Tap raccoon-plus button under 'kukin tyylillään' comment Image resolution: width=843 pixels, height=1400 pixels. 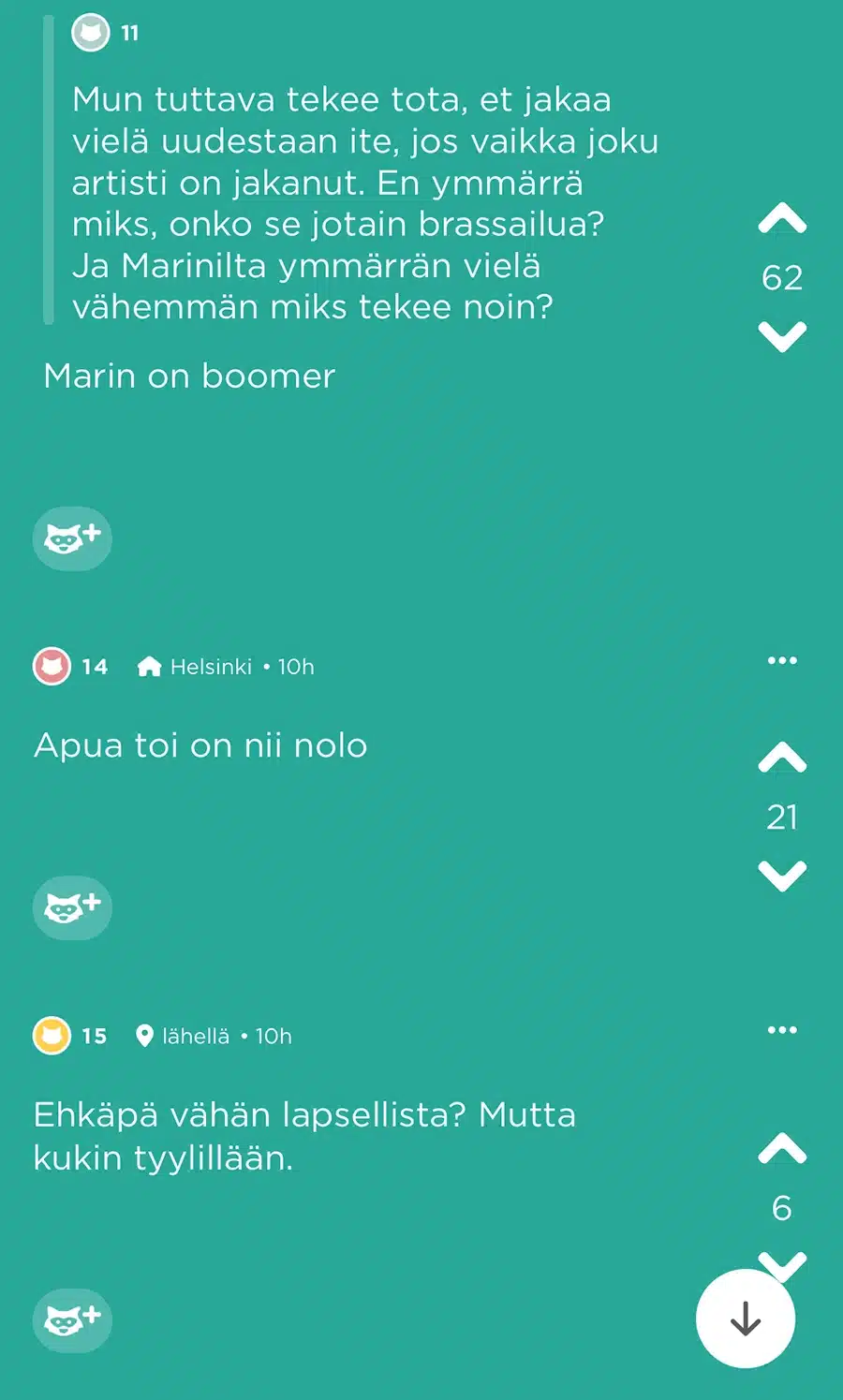(72, 1320)
